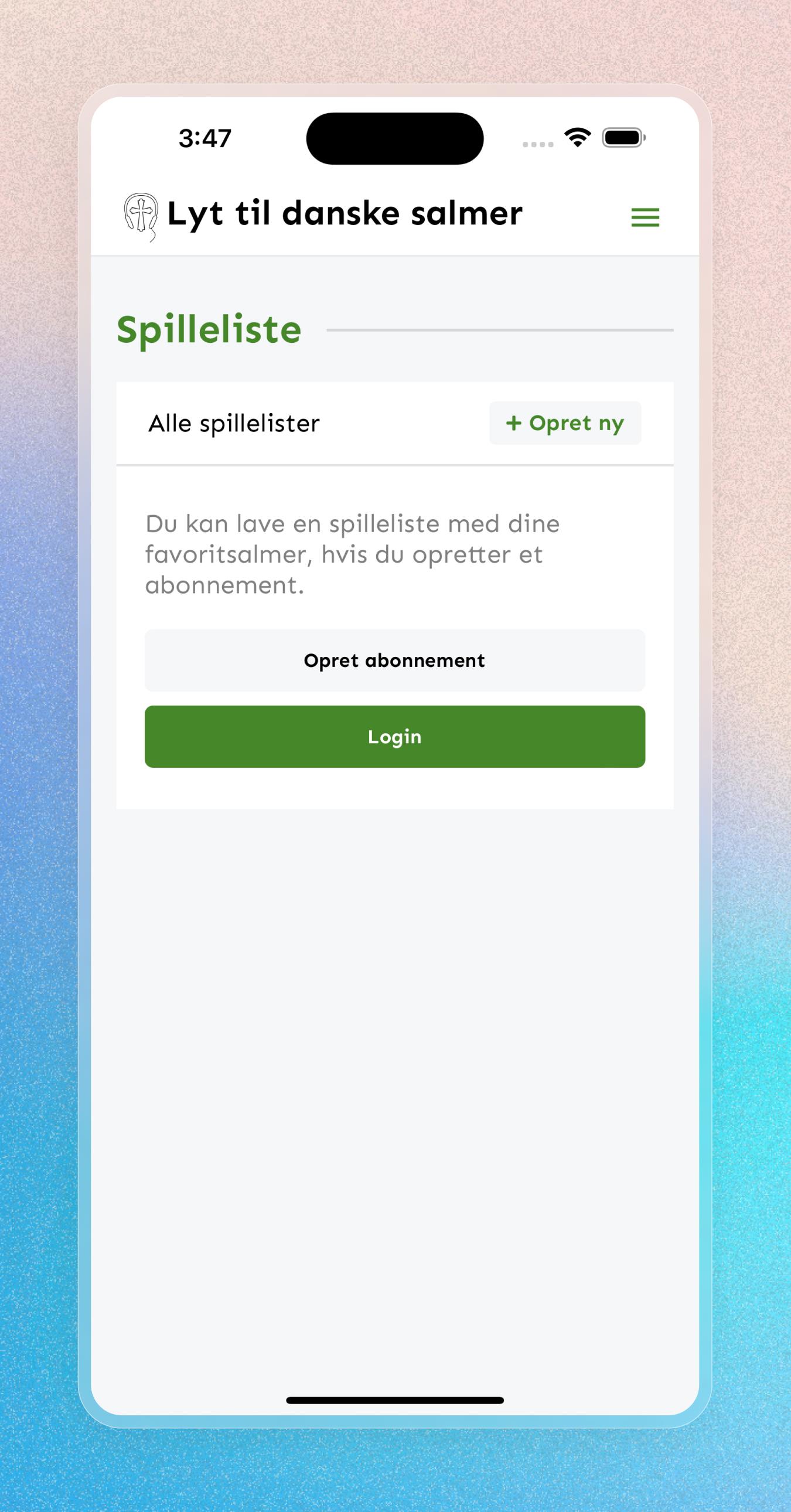The height and width of the screenshot is (1512, 791).
Task: Tap the plus icon next to Opret ny
Action: point(514,423)
